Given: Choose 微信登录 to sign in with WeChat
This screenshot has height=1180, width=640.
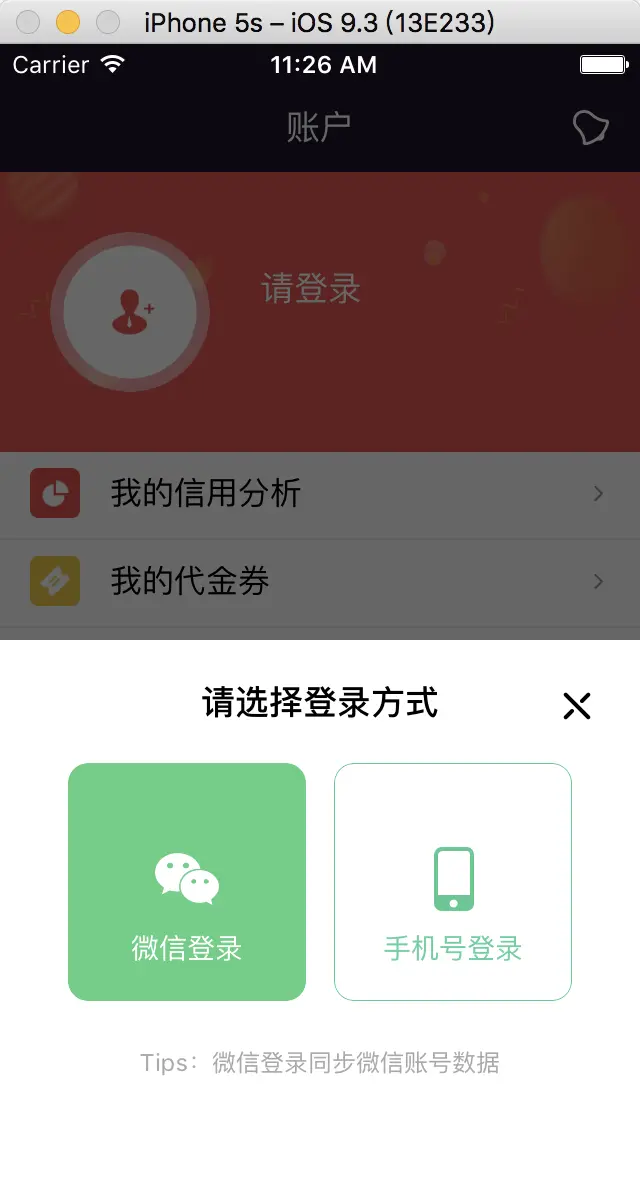Looking at the screenshot, I should point(187,882).
